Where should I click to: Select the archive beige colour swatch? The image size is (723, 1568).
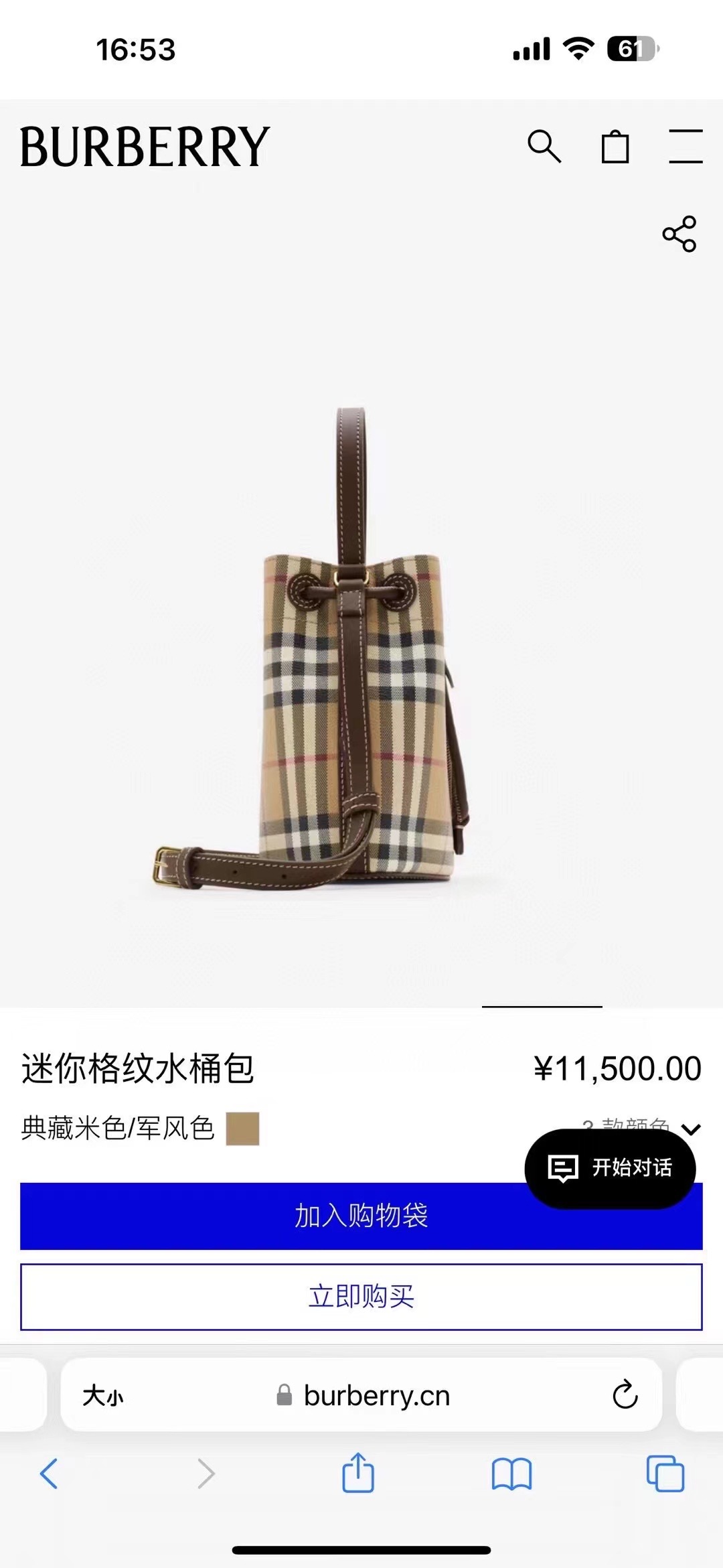242,1129
